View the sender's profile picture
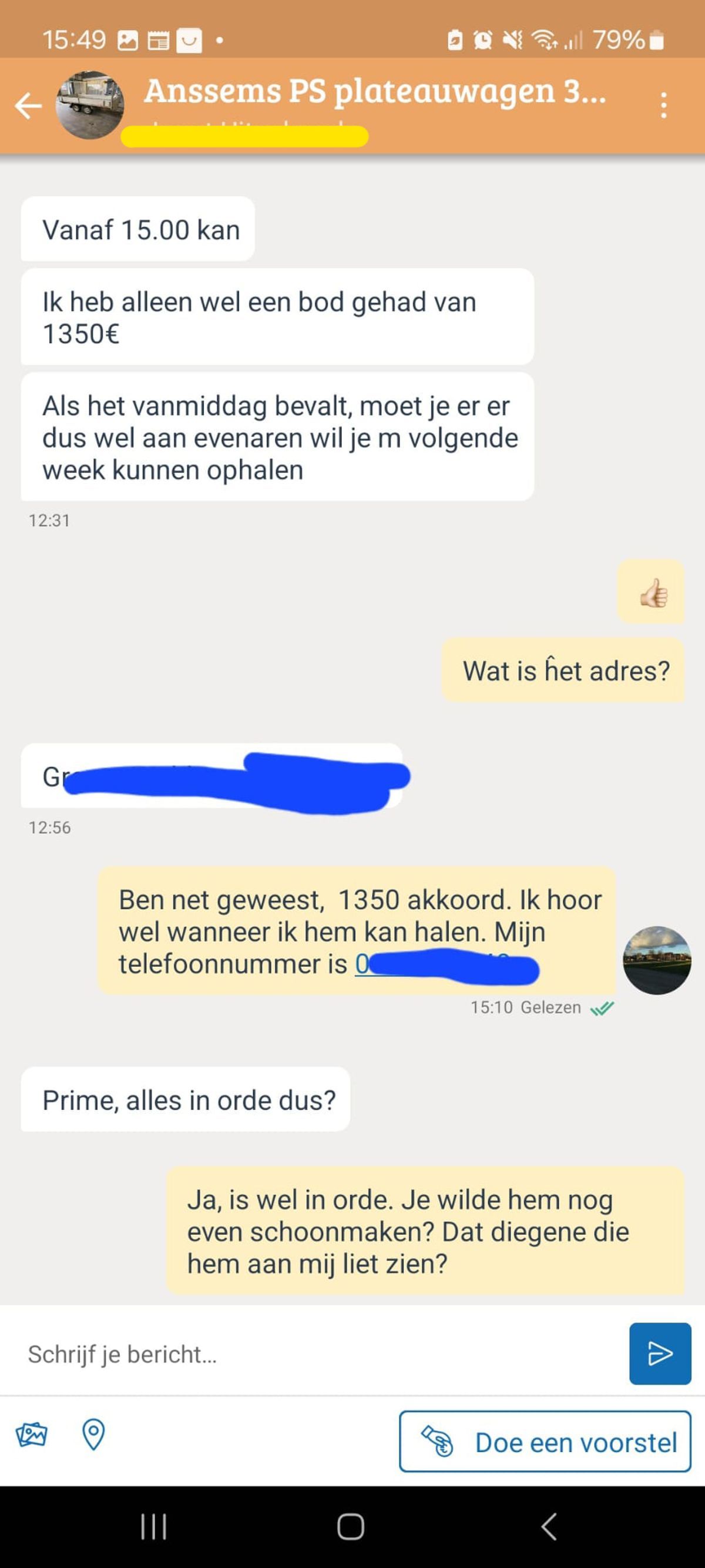This screenshot has width=705, height=1568. [656, 960]
